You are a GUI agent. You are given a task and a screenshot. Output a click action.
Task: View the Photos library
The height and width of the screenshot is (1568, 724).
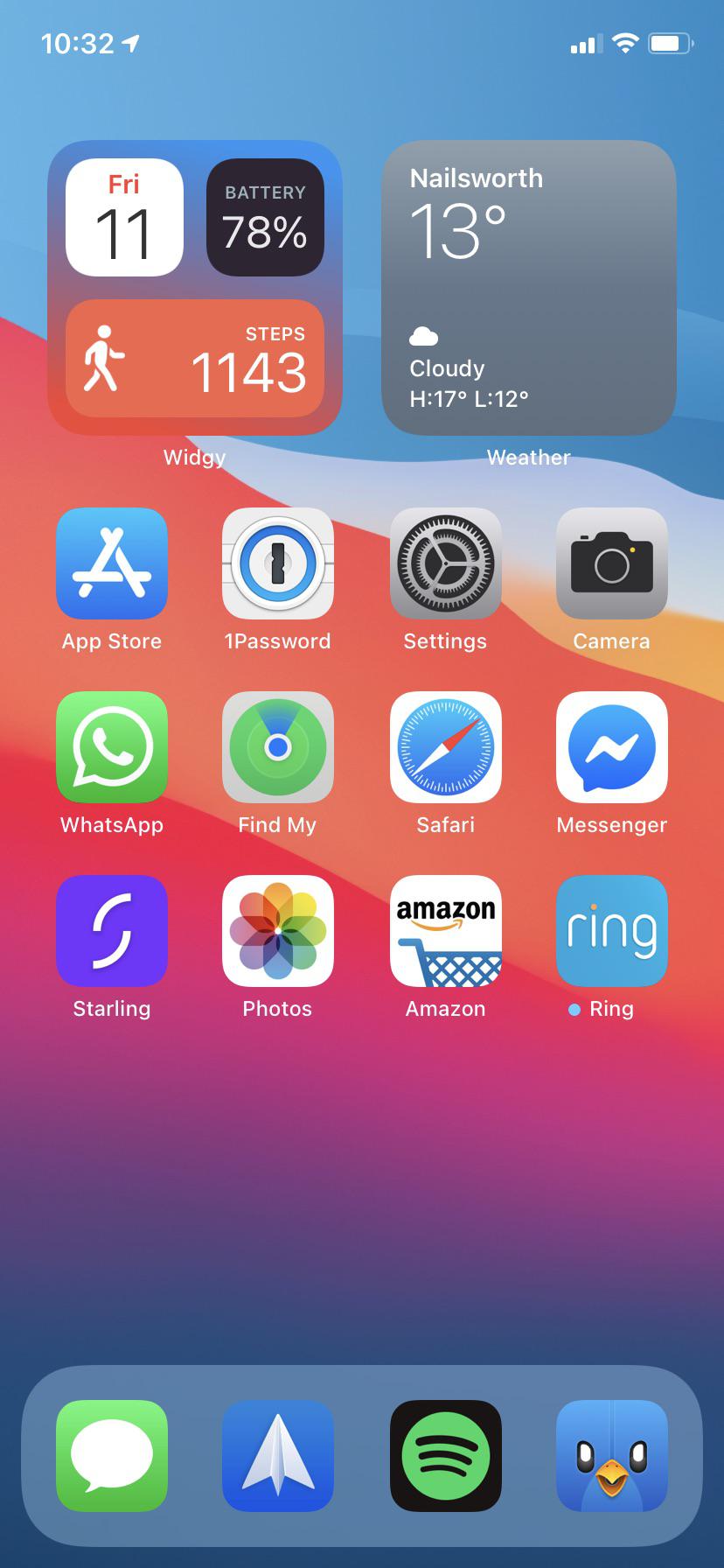(278, 930)
